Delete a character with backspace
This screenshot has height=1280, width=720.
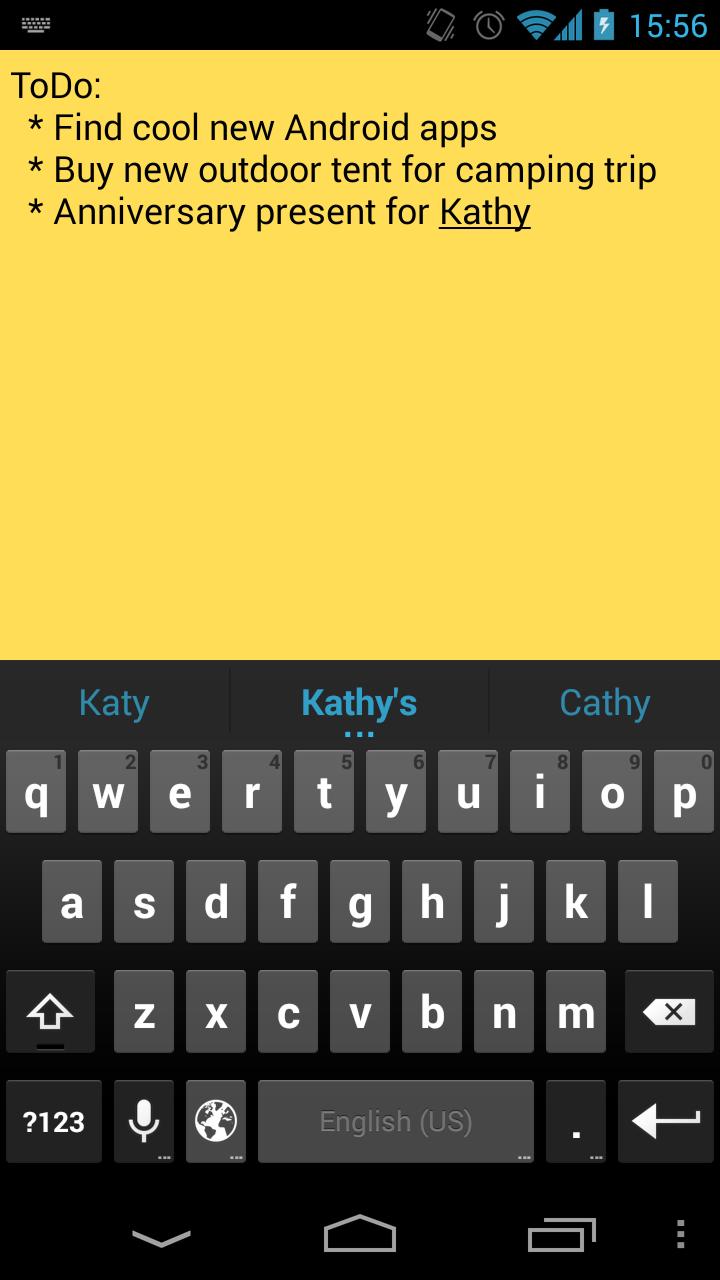click(x=668, y=1012)
